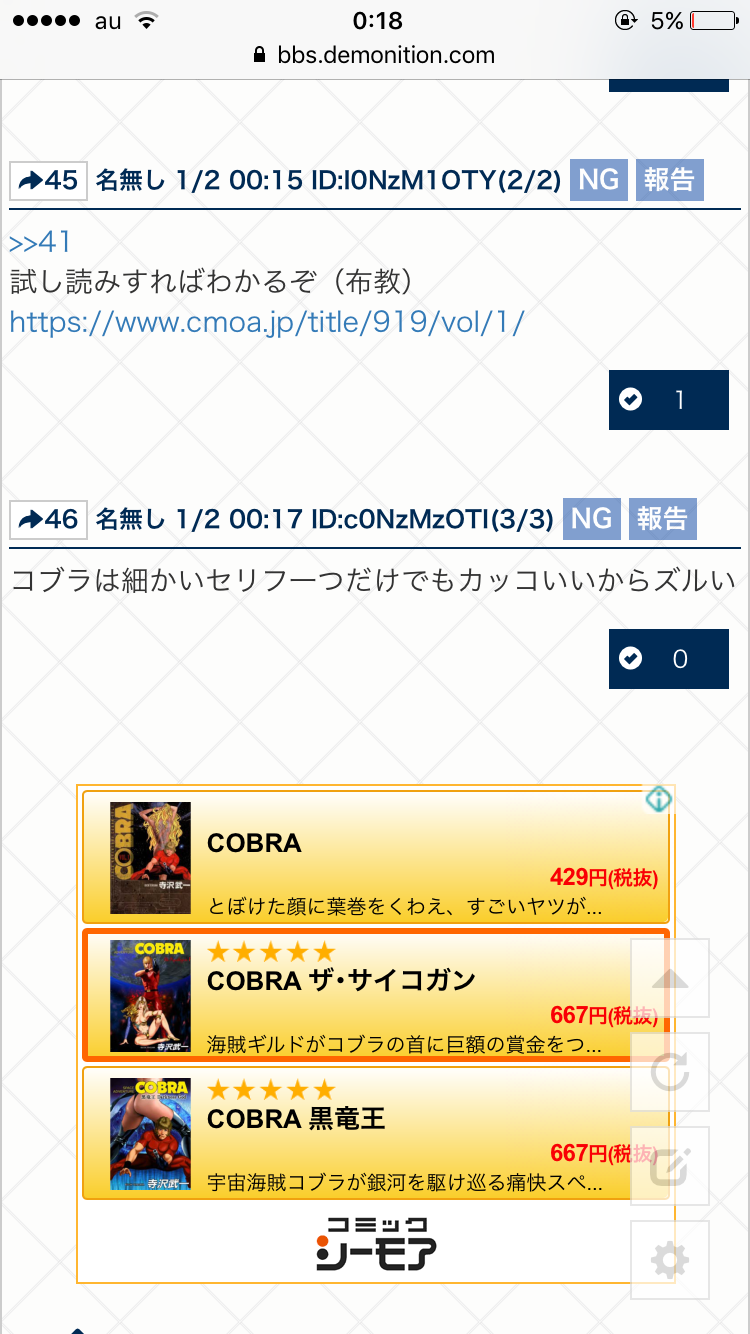
Task: Report post 45 with 報告 button
Action: tap(670, 180)
